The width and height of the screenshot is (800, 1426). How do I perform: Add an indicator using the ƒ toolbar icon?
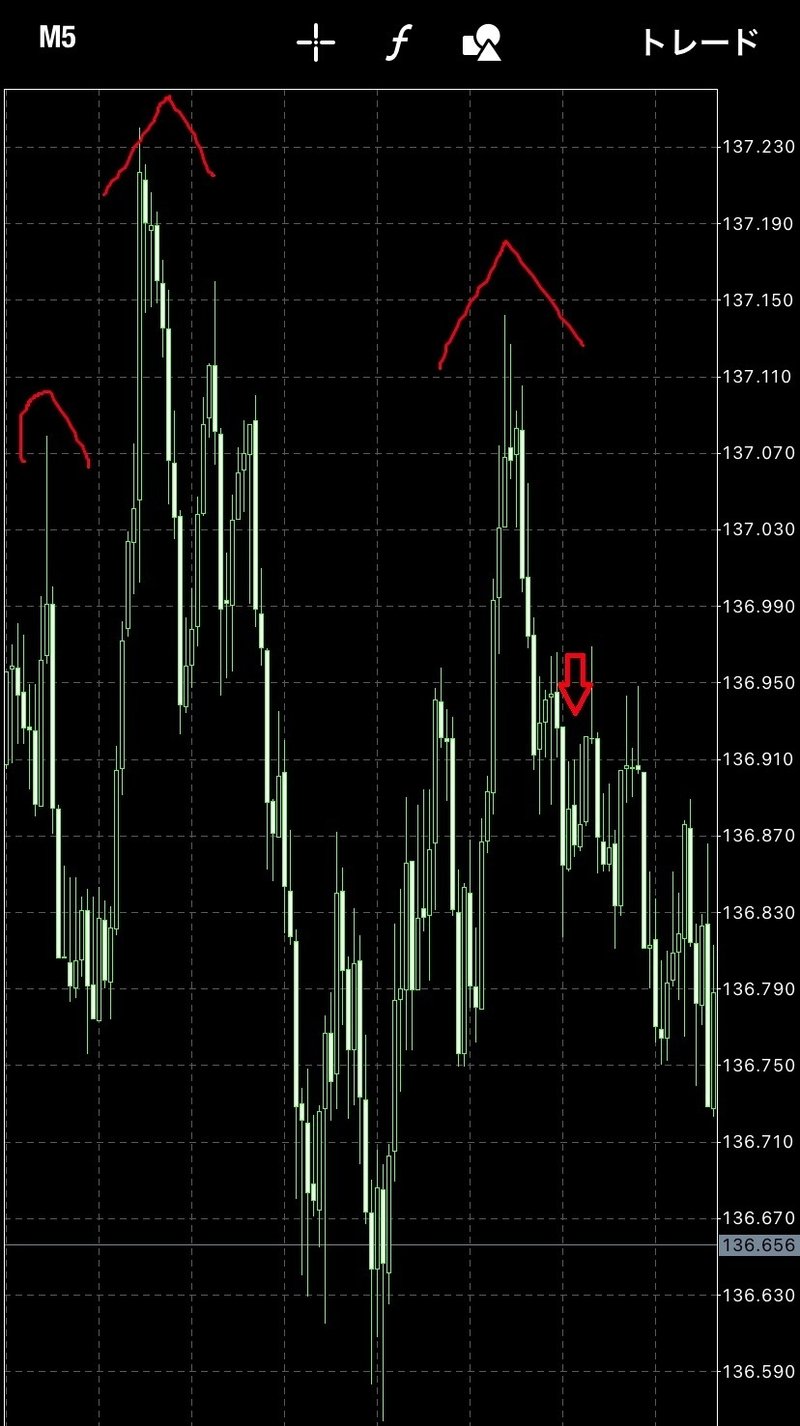[398, 43]
